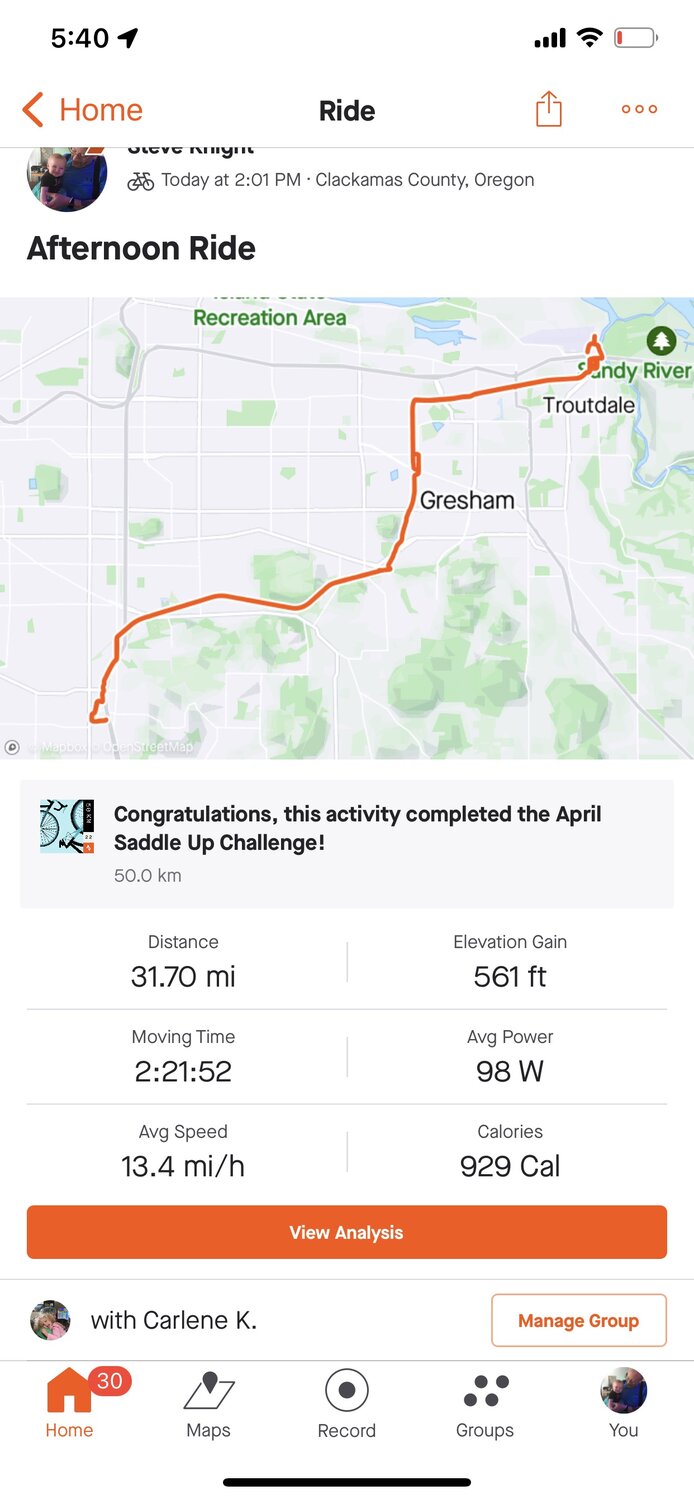Open the Record tab

[346, 1402]
